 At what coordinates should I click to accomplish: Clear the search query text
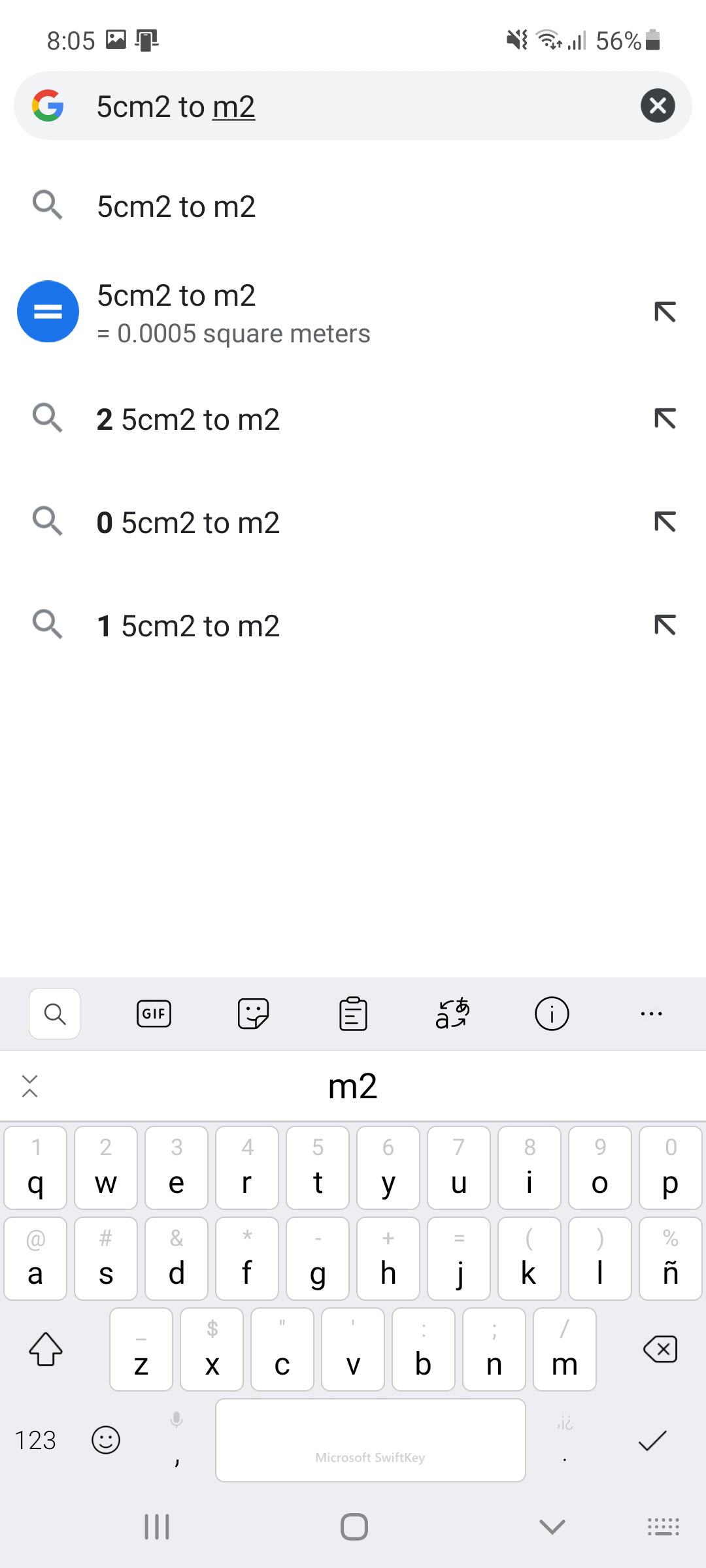tap(658, 105)
